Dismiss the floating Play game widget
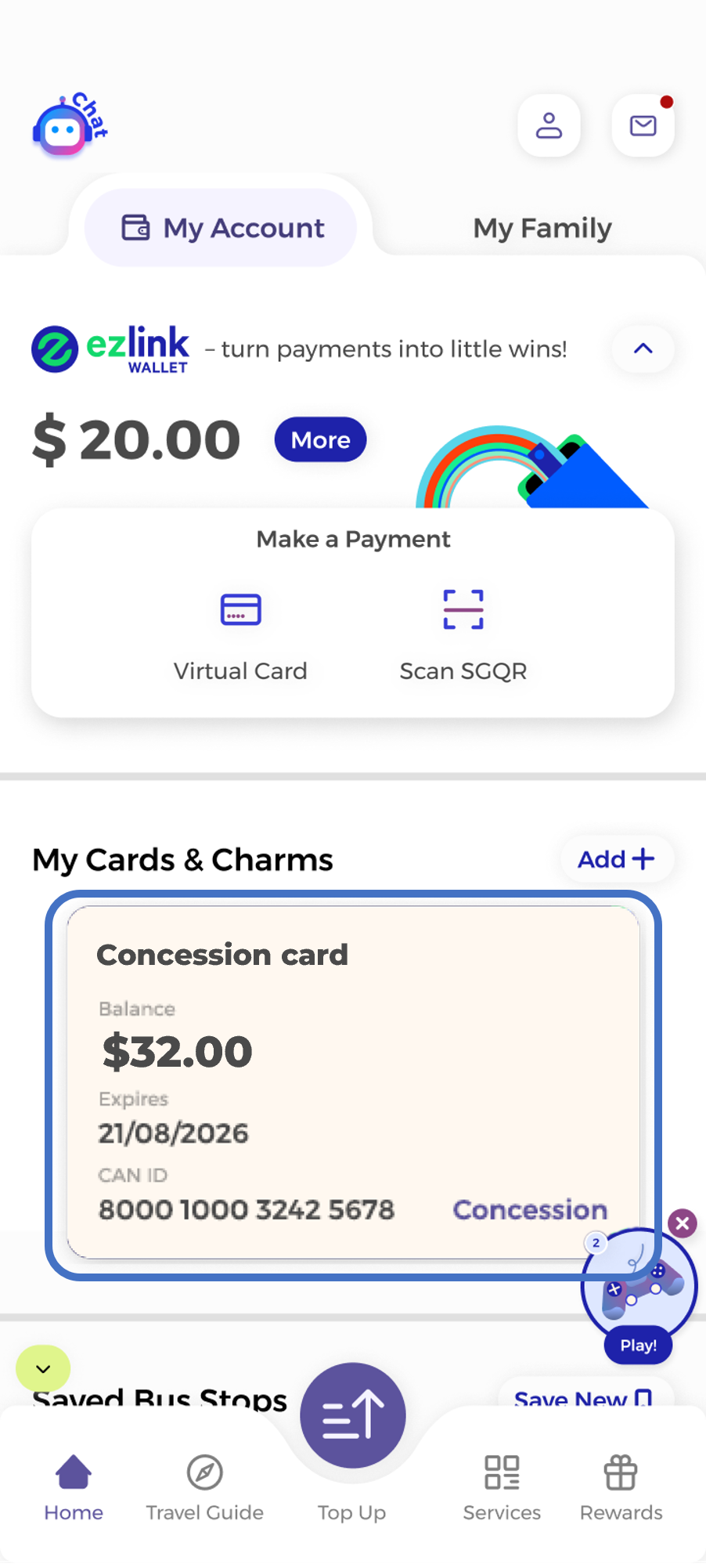The image size is (706, 1568). click(683, 1223)
